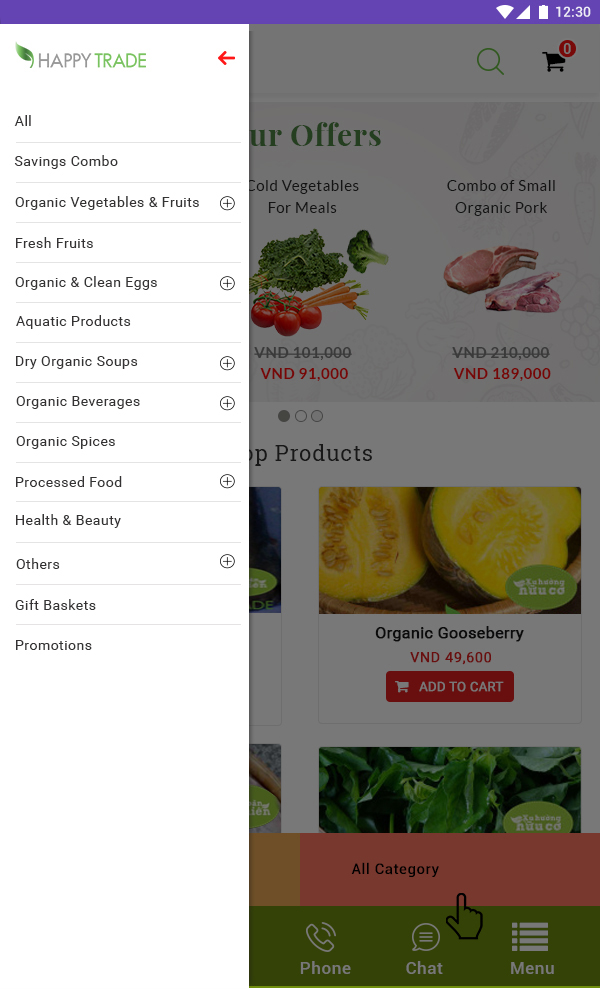Screen dimensions: 600x989
Task: Expand Organic & Clean Eggs subcategories
Action: pos(227,283)
